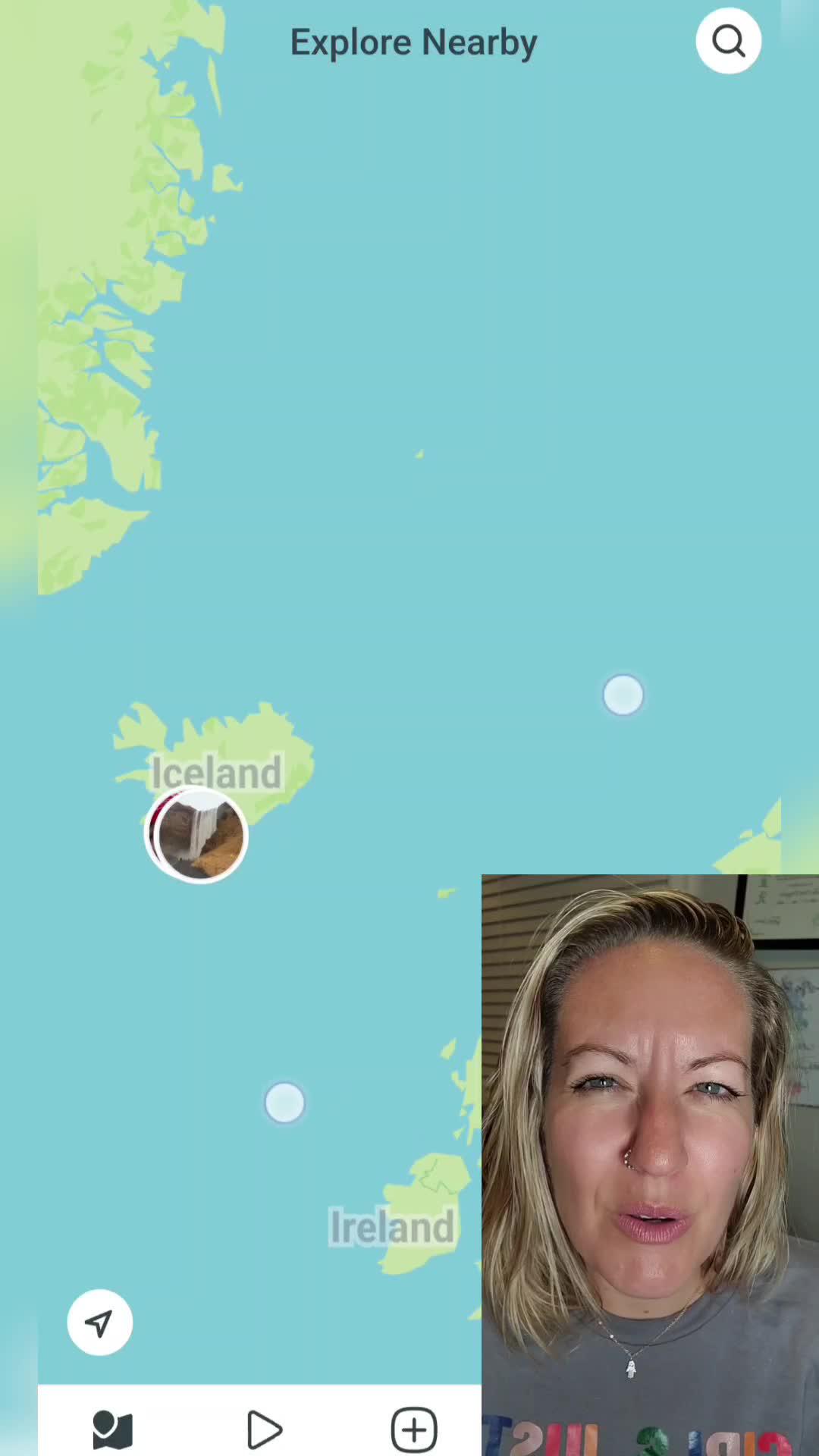The height and width of the screenshot is (1456, 819).
Task: Center map on my current location
Action: pyautogui.click(x=99, y=1323)
